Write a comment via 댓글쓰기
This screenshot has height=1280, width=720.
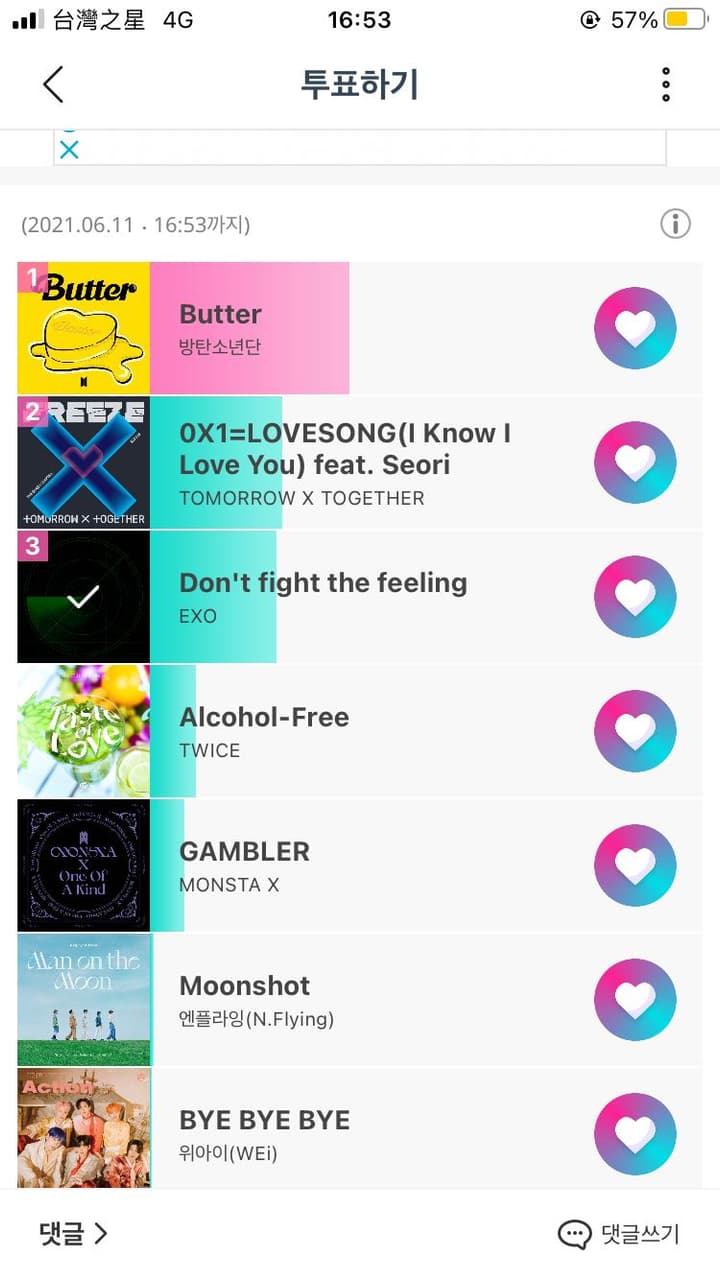(620, 1234)
